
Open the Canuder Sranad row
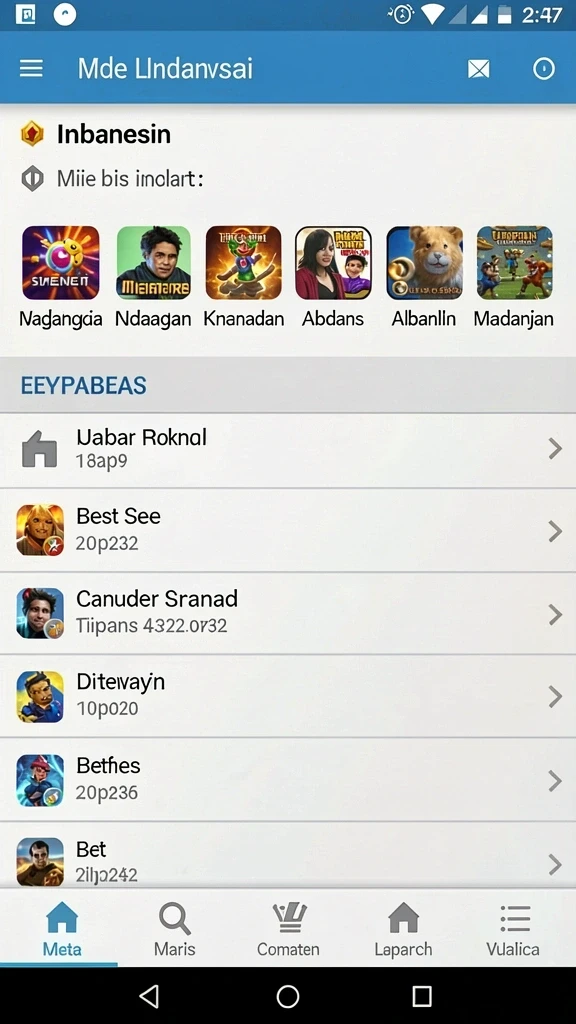[x=288, y=613]
